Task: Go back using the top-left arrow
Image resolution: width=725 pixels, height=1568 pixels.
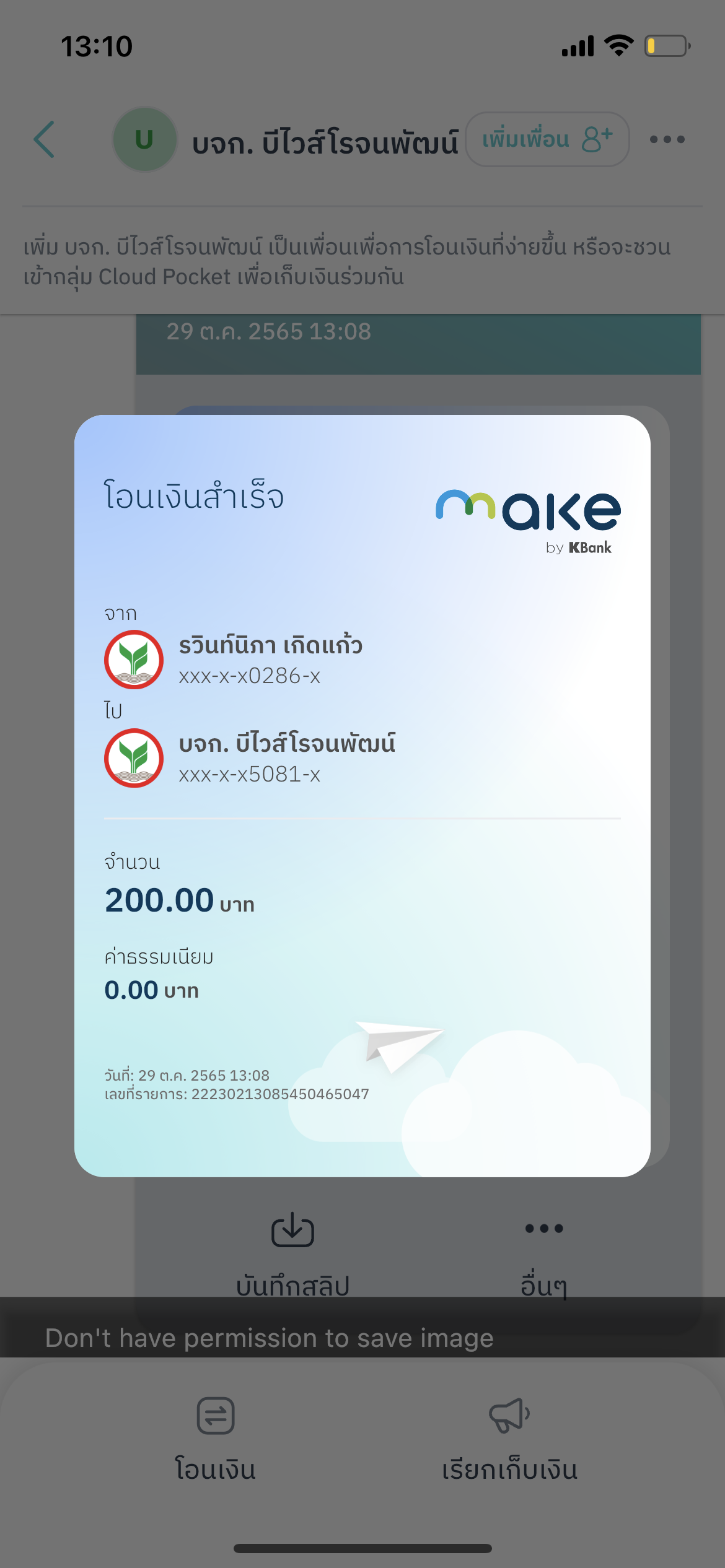Action: point(44,139)
